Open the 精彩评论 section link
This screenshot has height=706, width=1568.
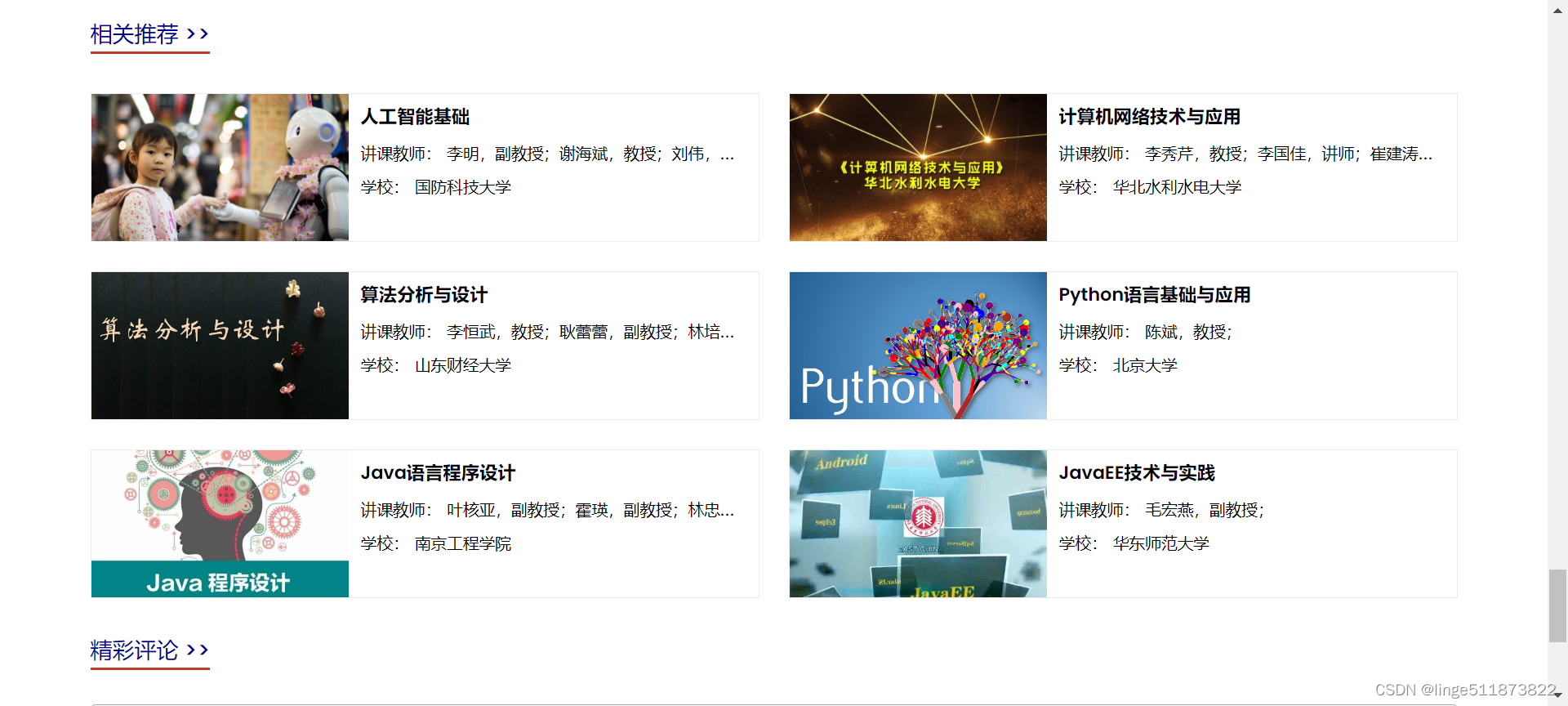point(149,650)
